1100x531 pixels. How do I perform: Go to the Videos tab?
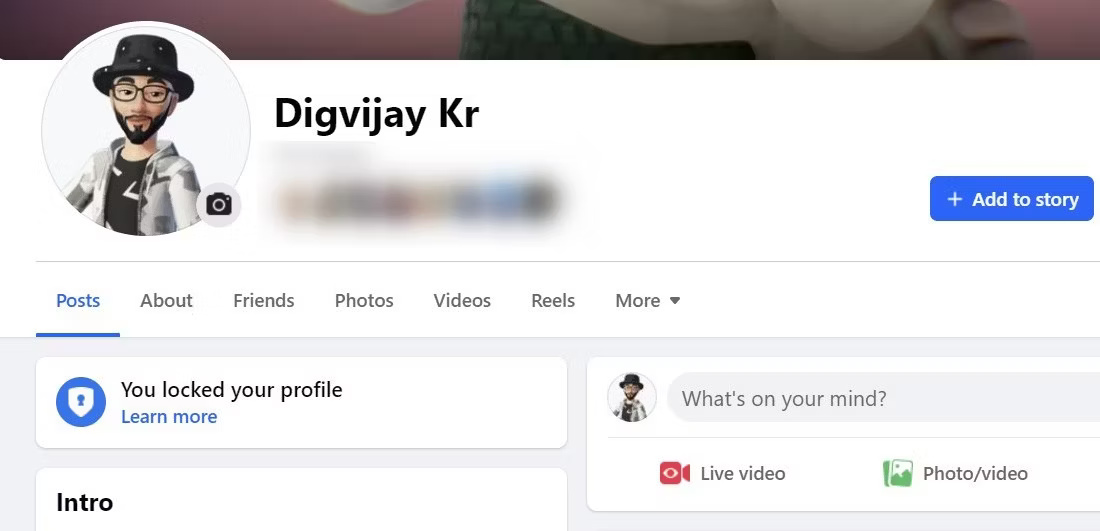click(462, 300)
